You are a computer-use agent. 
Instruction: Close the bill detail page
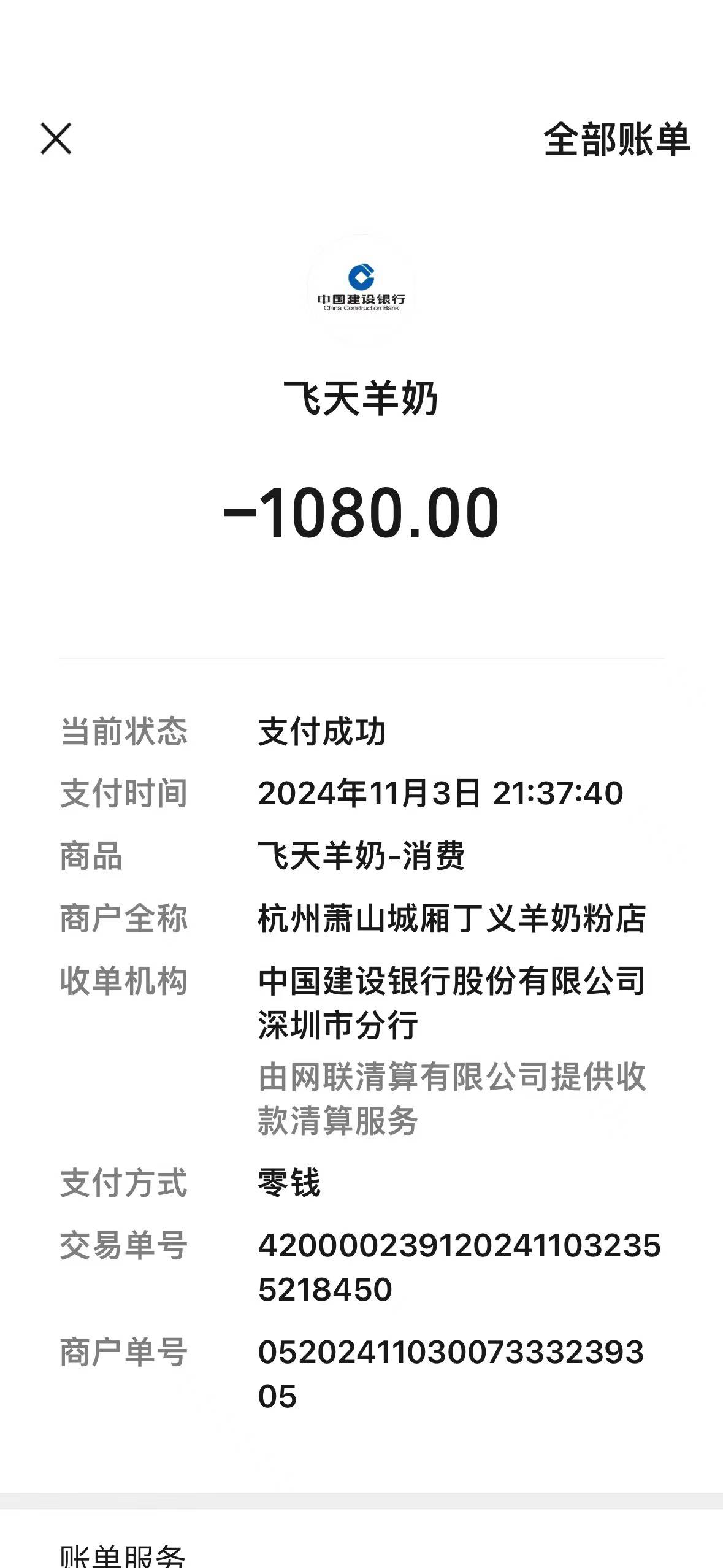pos(56,139)
